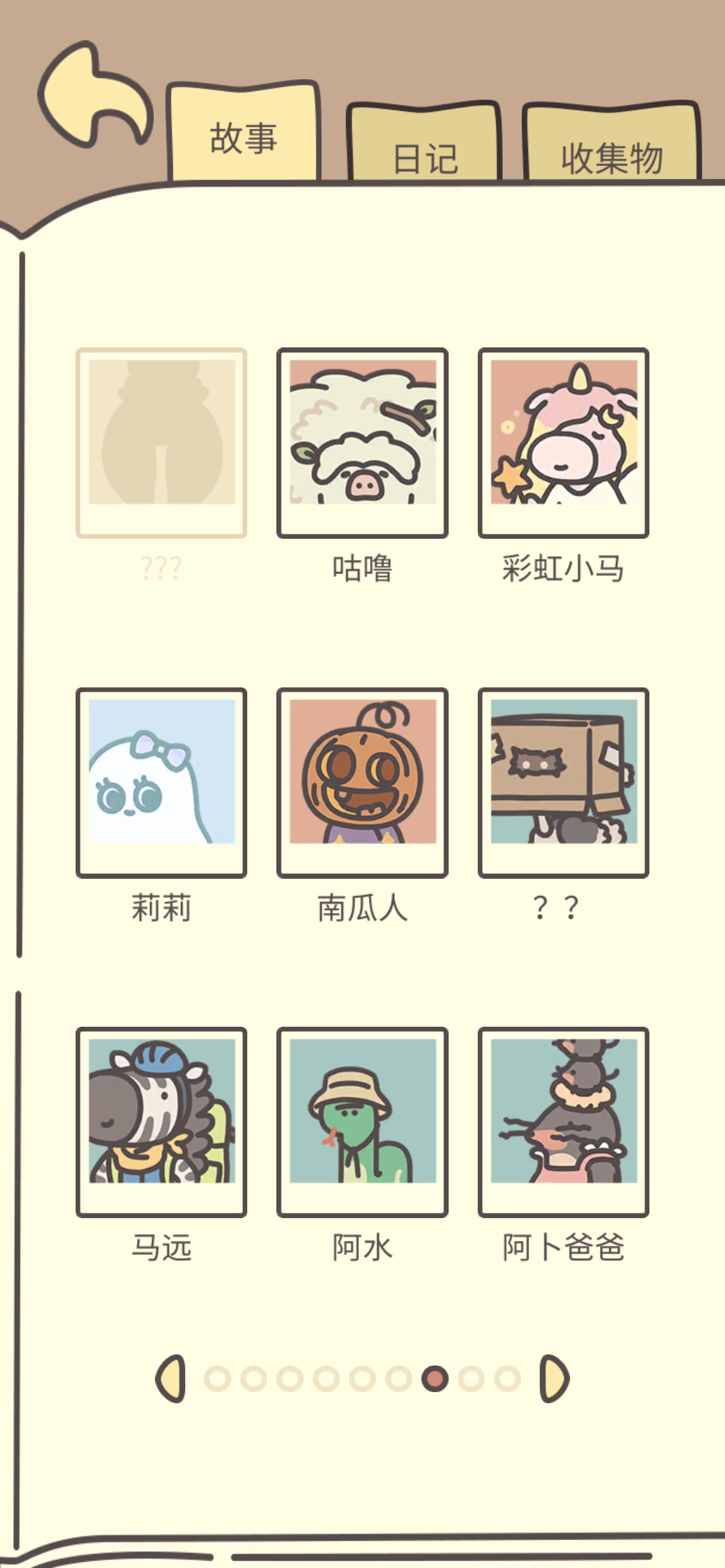Screen dimensions: 725x1568
Task: Switch to the 收集物 tab
Action: 612,149
